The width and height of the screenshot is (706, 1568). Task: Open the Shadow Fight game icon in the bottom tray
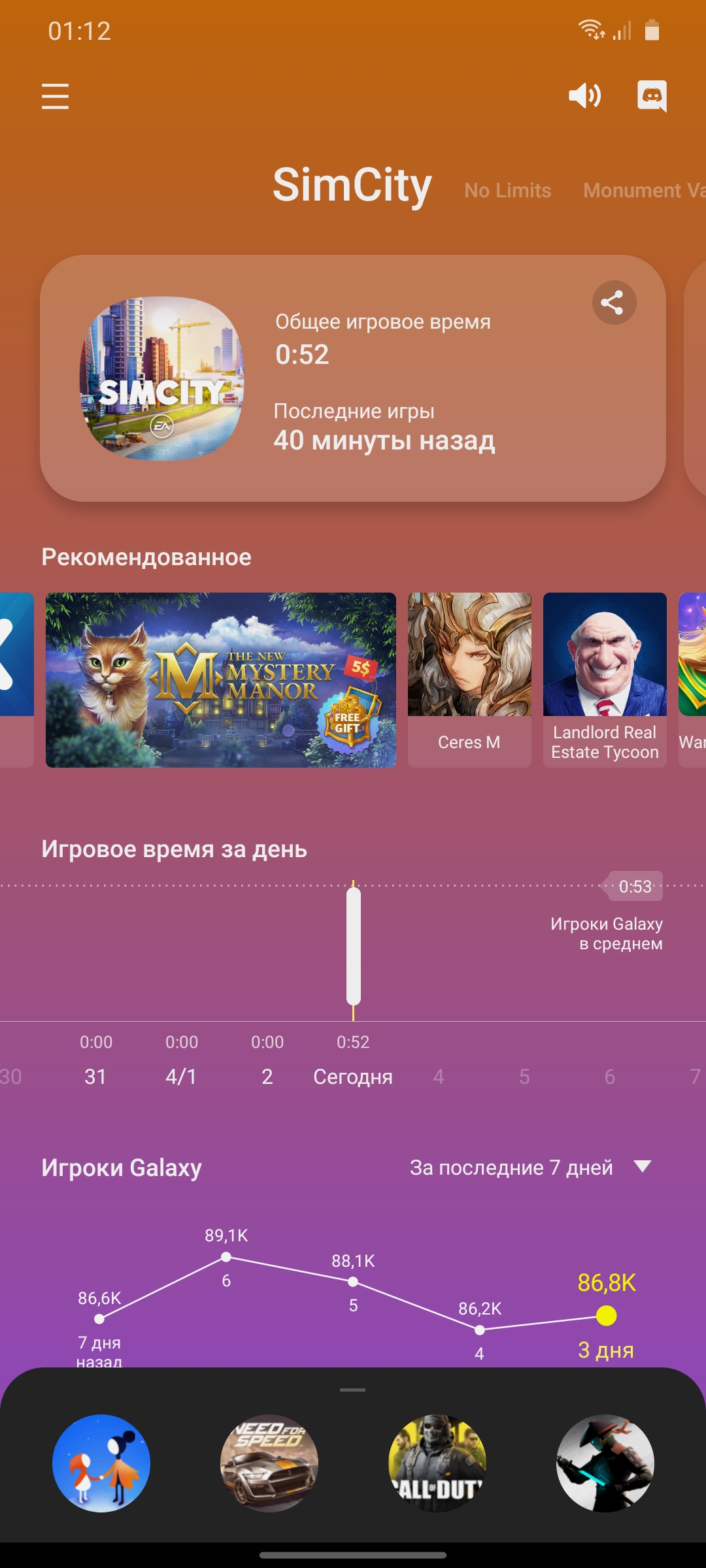tap(605, 1463)
